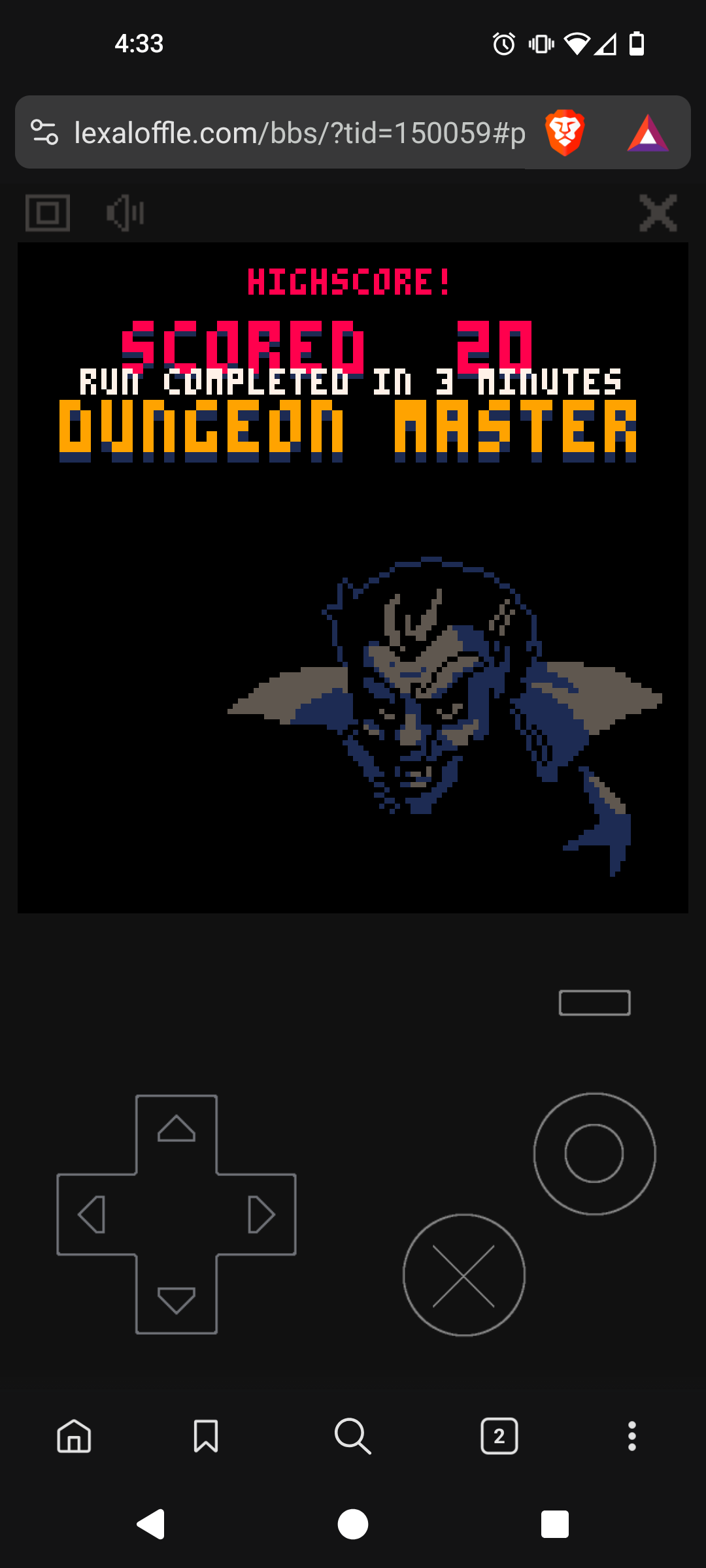Tap the D-pad down arrow

[176, 1299]
